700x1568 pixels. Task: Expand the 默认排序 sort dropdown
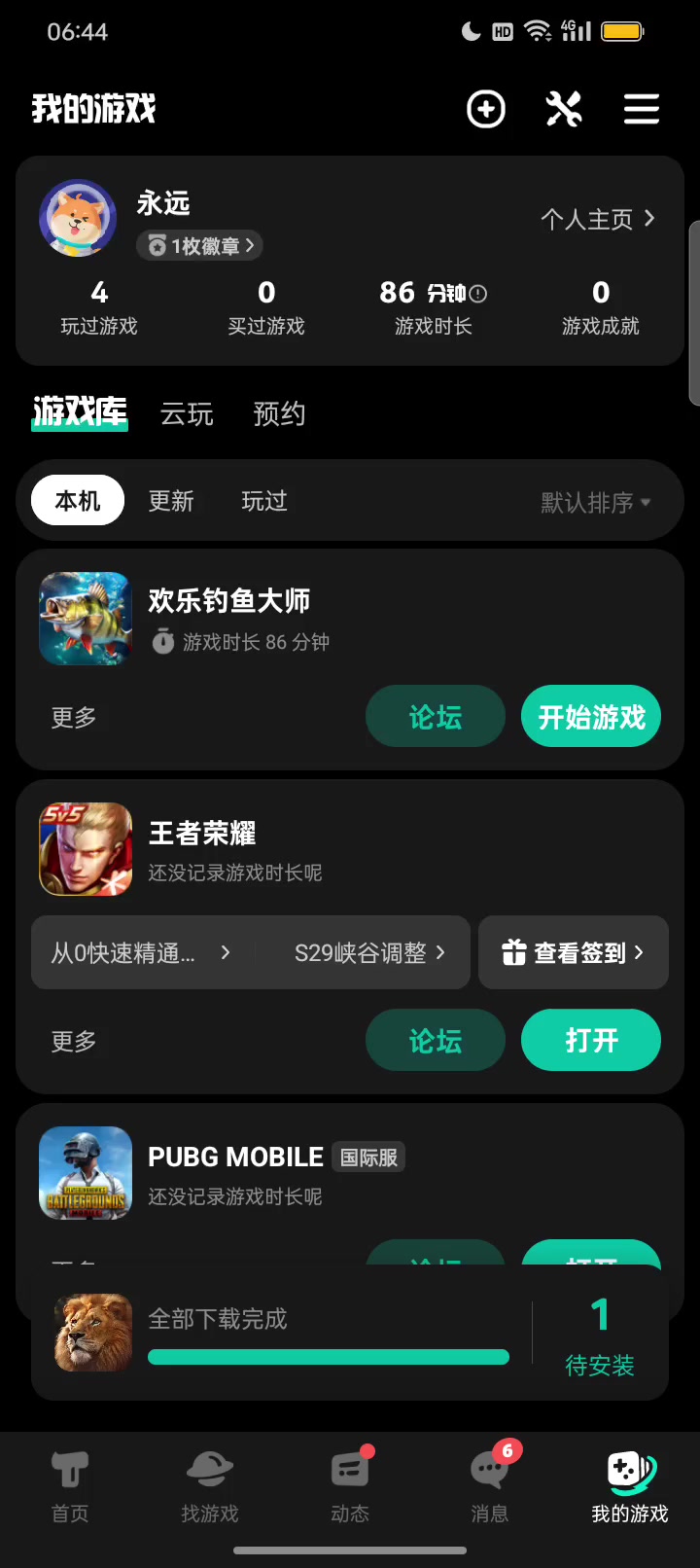[595, 502]
